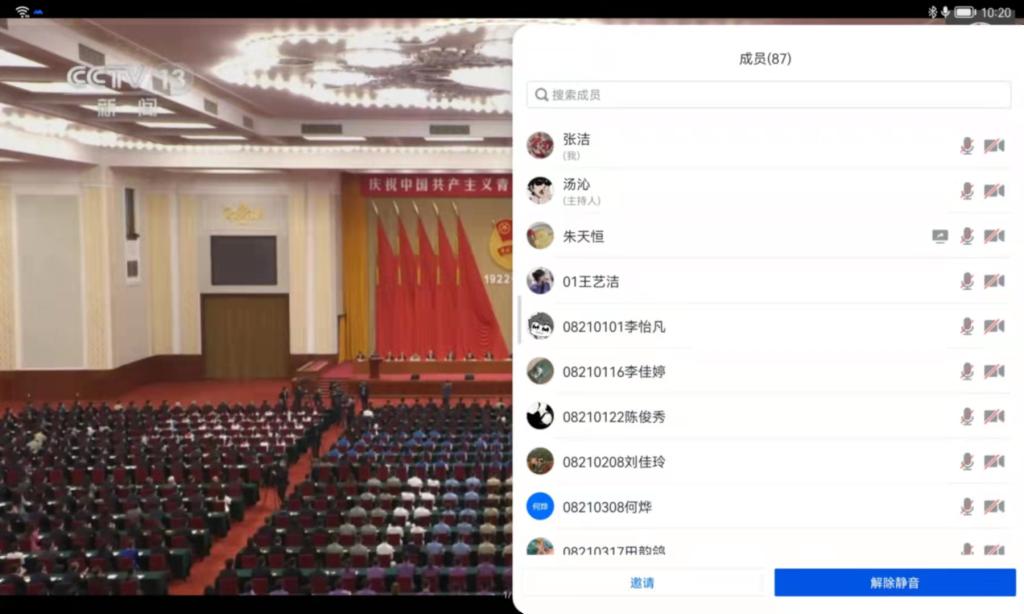Select member 08210101李怡凡
This screenshot has height=614, width=1024.
pyautogui.click(x=740, y=326)
